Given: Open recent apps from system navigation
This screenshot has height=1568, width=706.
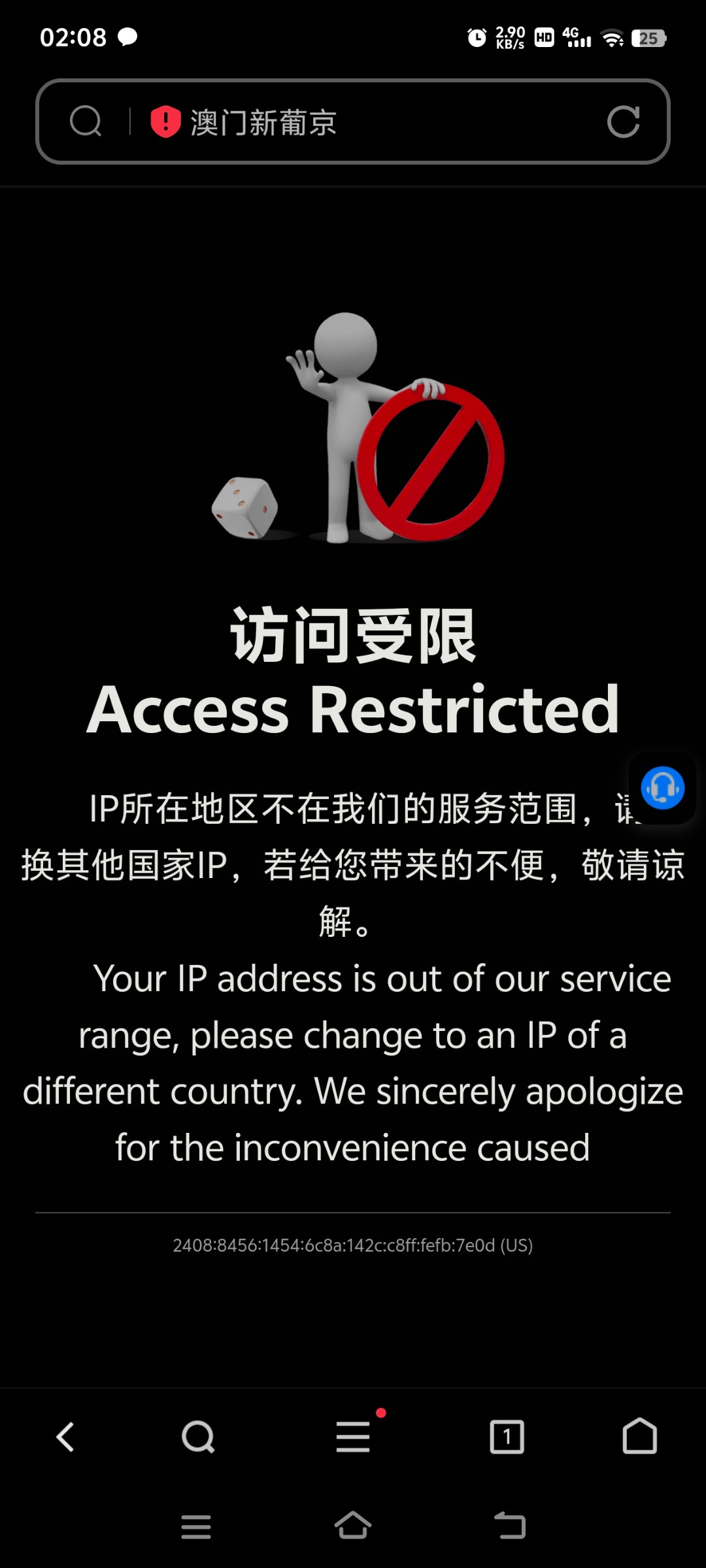Looking at the screenshot, I should coord(196,1527).
